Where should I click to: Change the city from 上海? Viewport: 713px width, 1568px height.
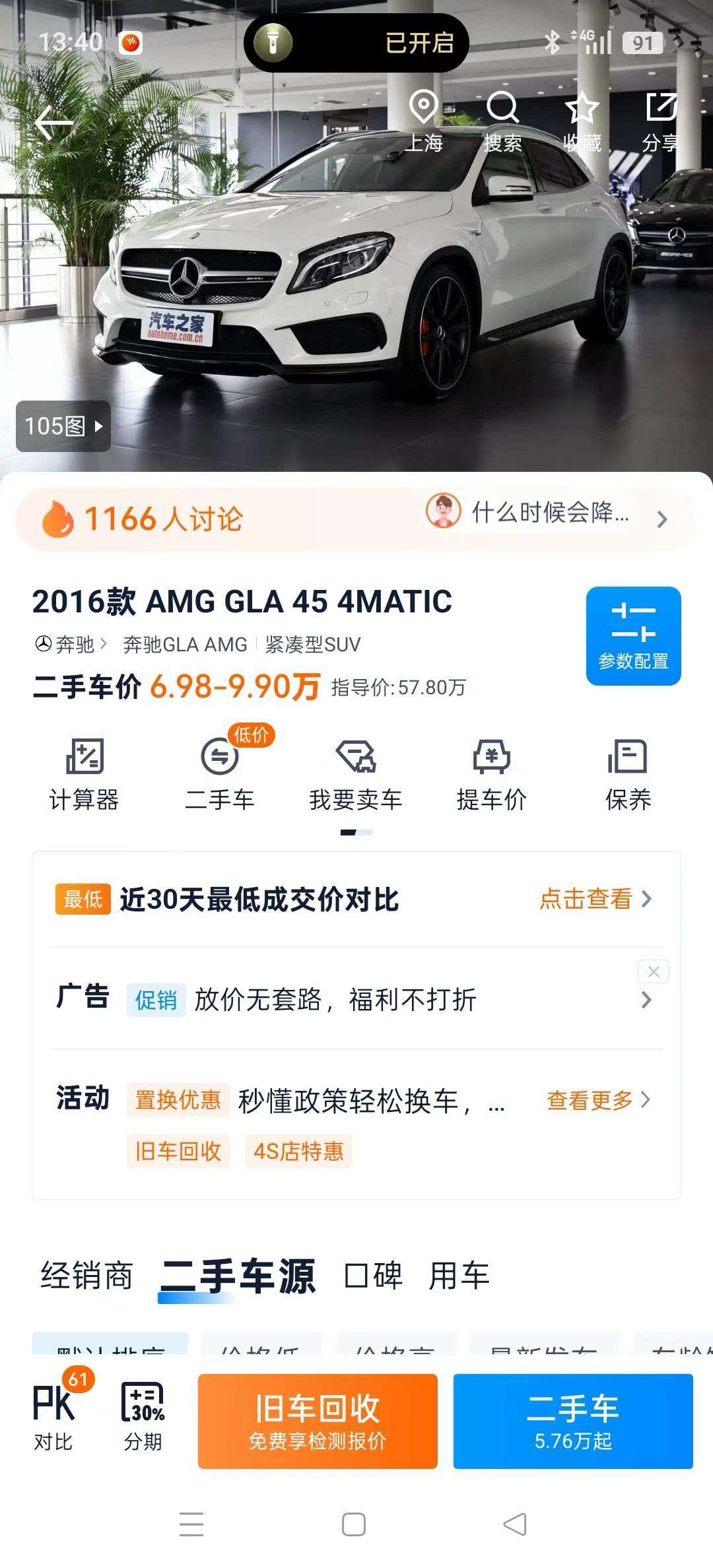[423, 121]
